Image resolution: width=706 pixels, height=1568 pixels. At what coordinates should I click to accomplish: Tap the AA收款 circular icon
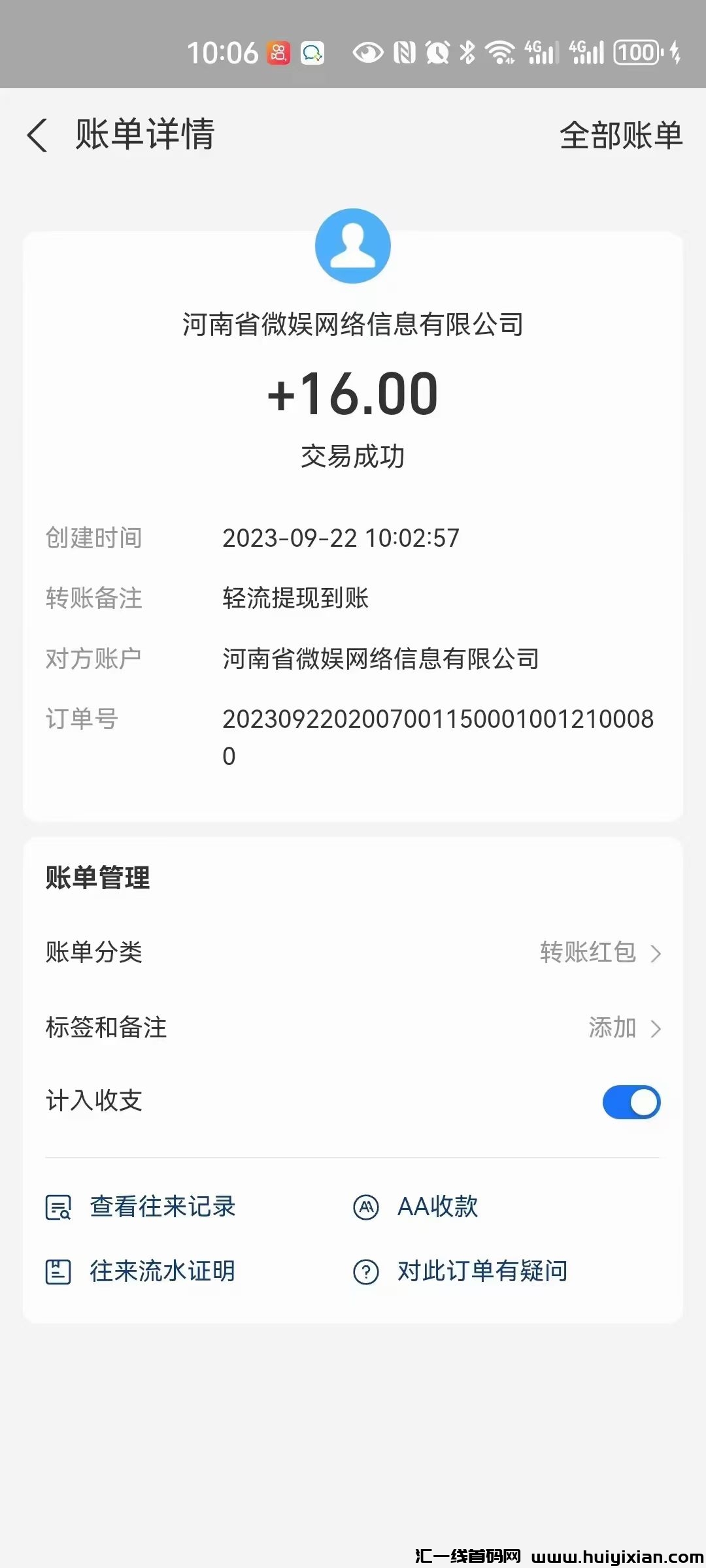click(x=366, y=1207)
